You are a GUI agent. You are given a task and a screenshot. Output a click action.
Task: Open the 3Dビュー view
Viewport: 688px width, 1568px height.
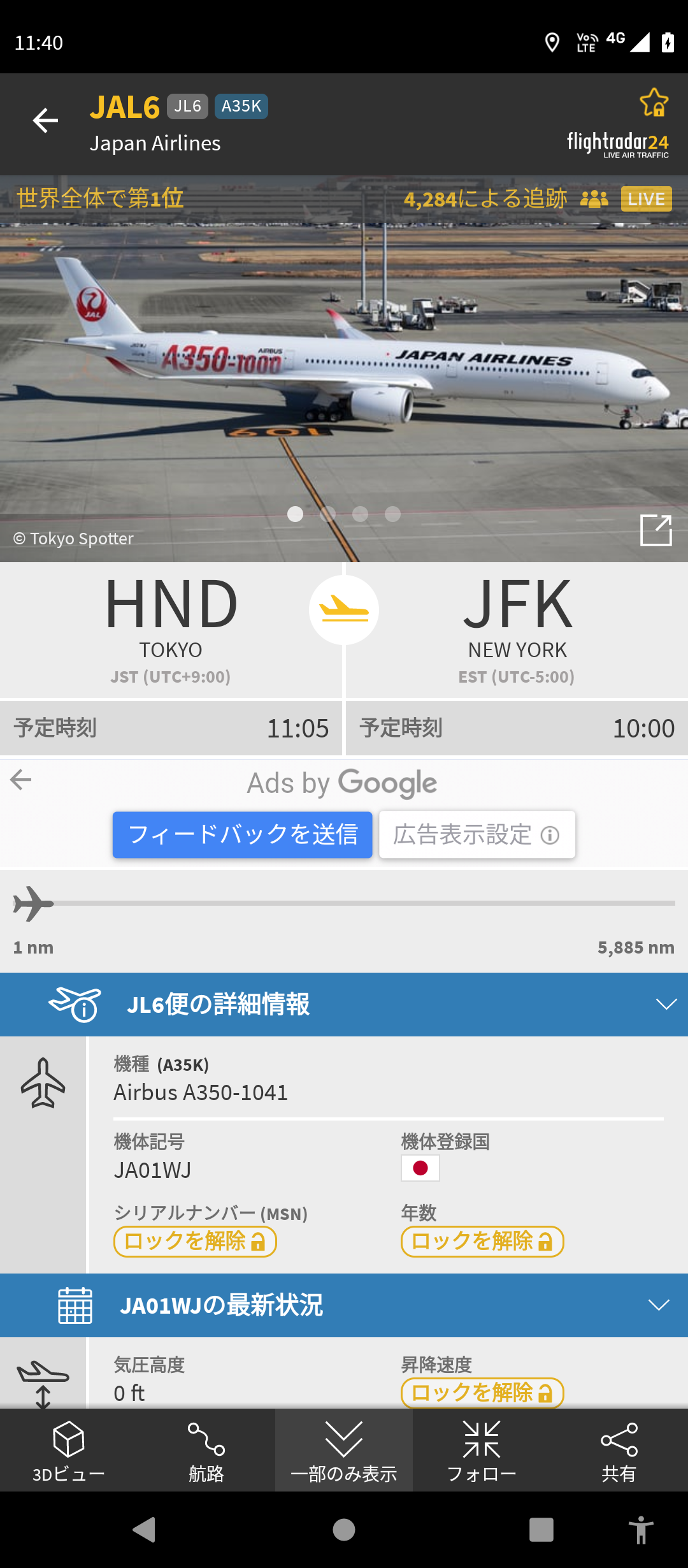(x=68, y=1451)
